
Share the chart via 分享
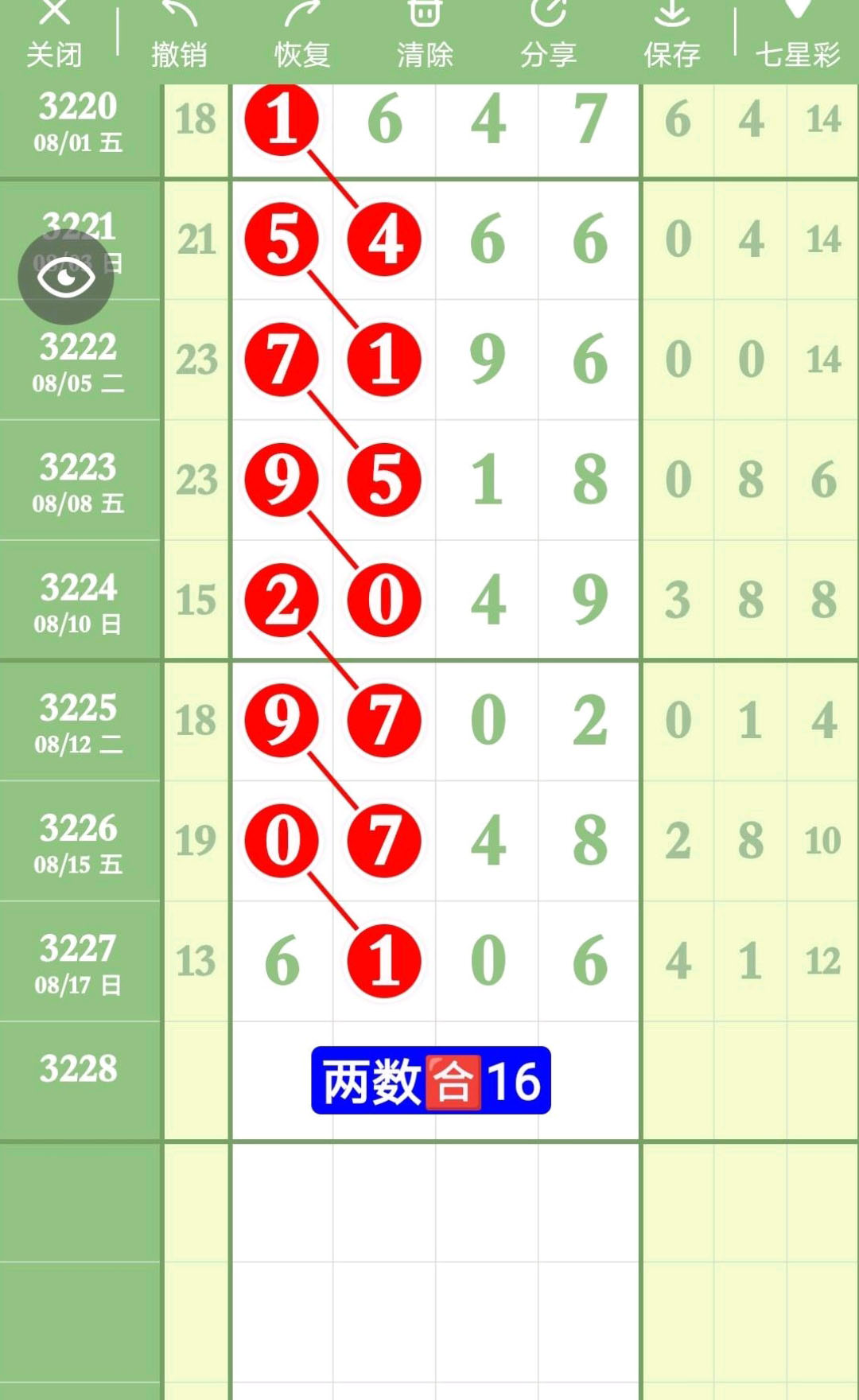pyautogui.click(x=549, y=36)
